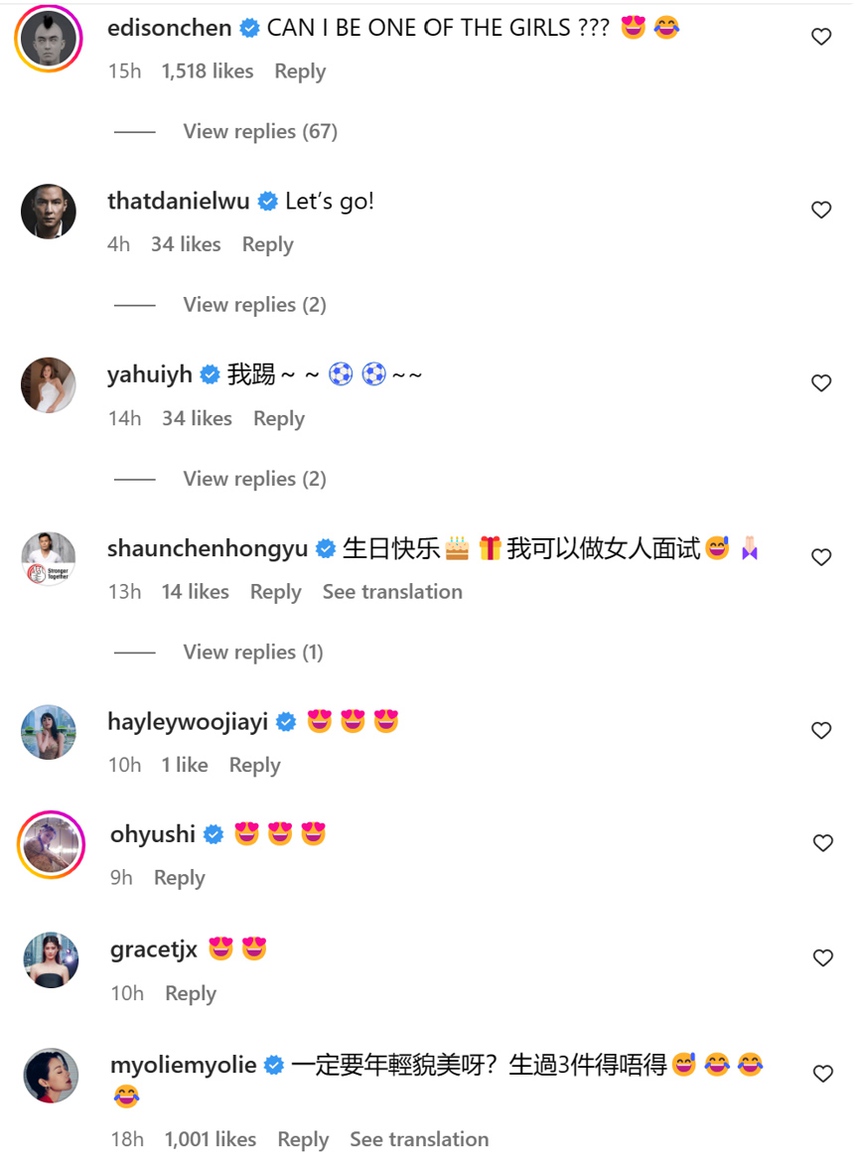Like hayleywoojiayi's heart-eyes comment
860x1168 pixels.
pyautogui.click(x=821, y=731)
